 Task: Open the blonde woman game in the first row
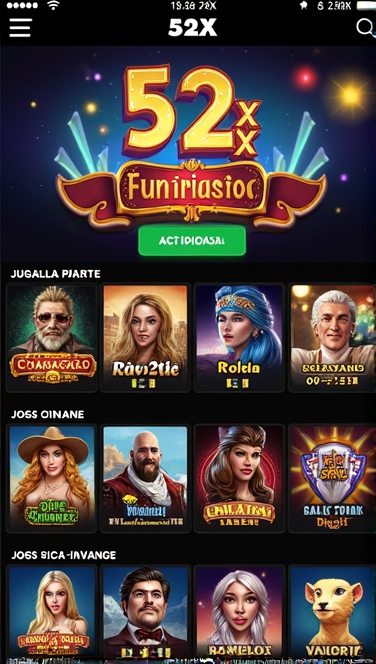(x=145, y=338)
